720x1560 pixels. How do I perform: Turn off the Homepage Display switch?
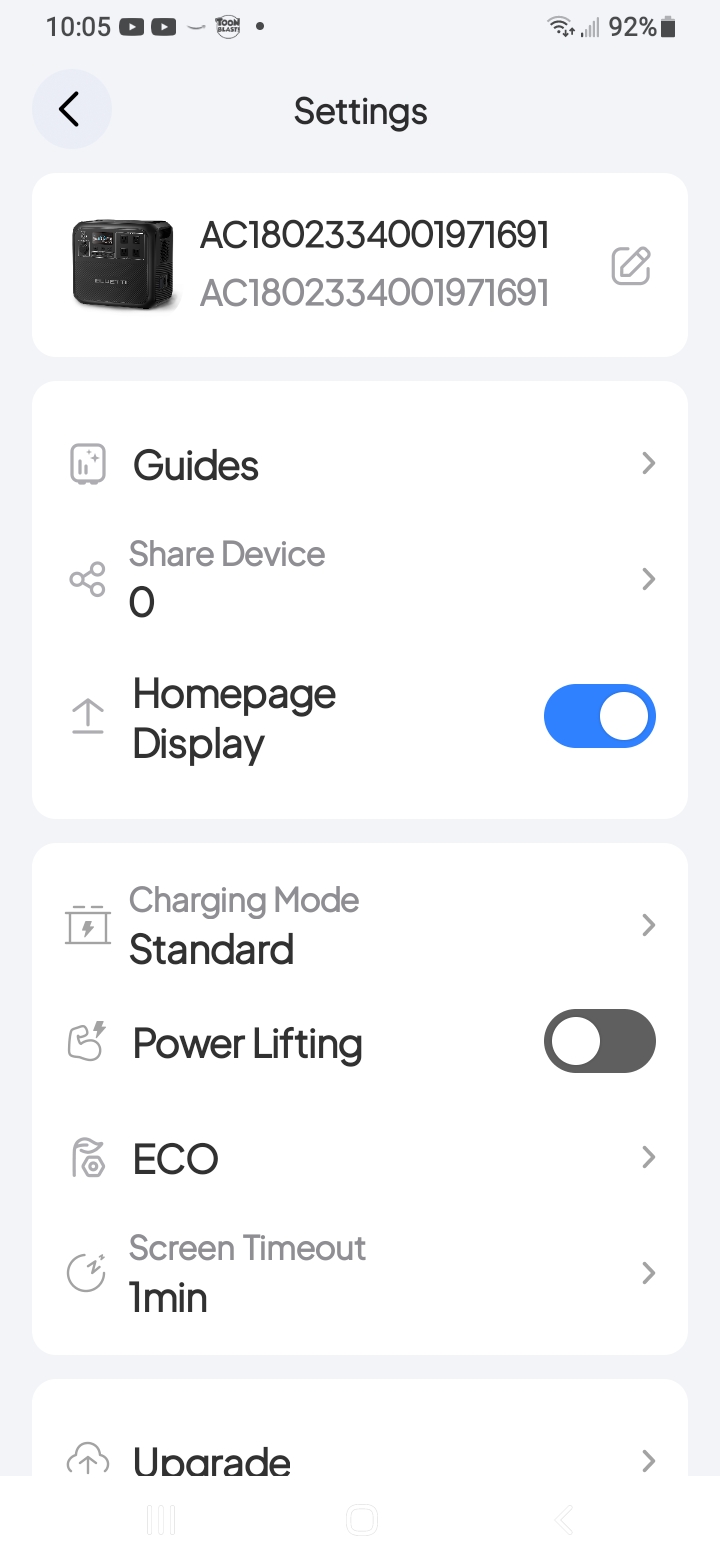pos(600,716)
